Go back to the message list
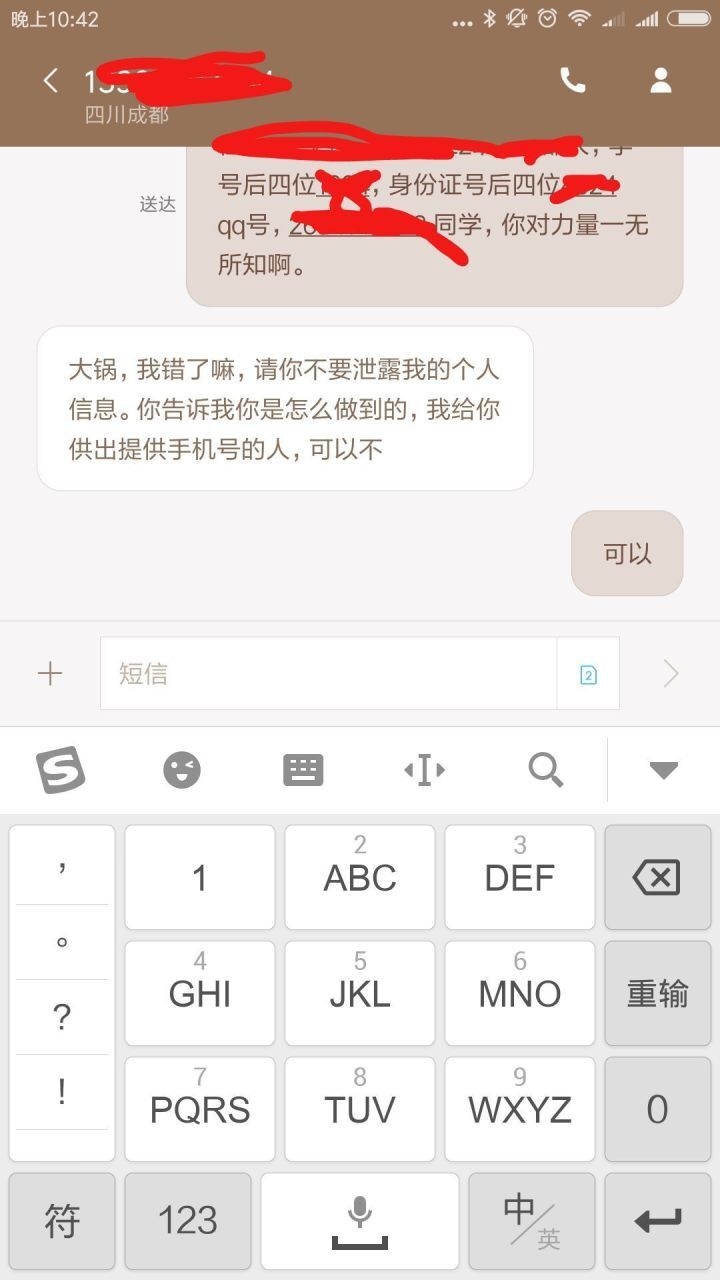This screenshot has width=720, height=1280. pos(51,81)
